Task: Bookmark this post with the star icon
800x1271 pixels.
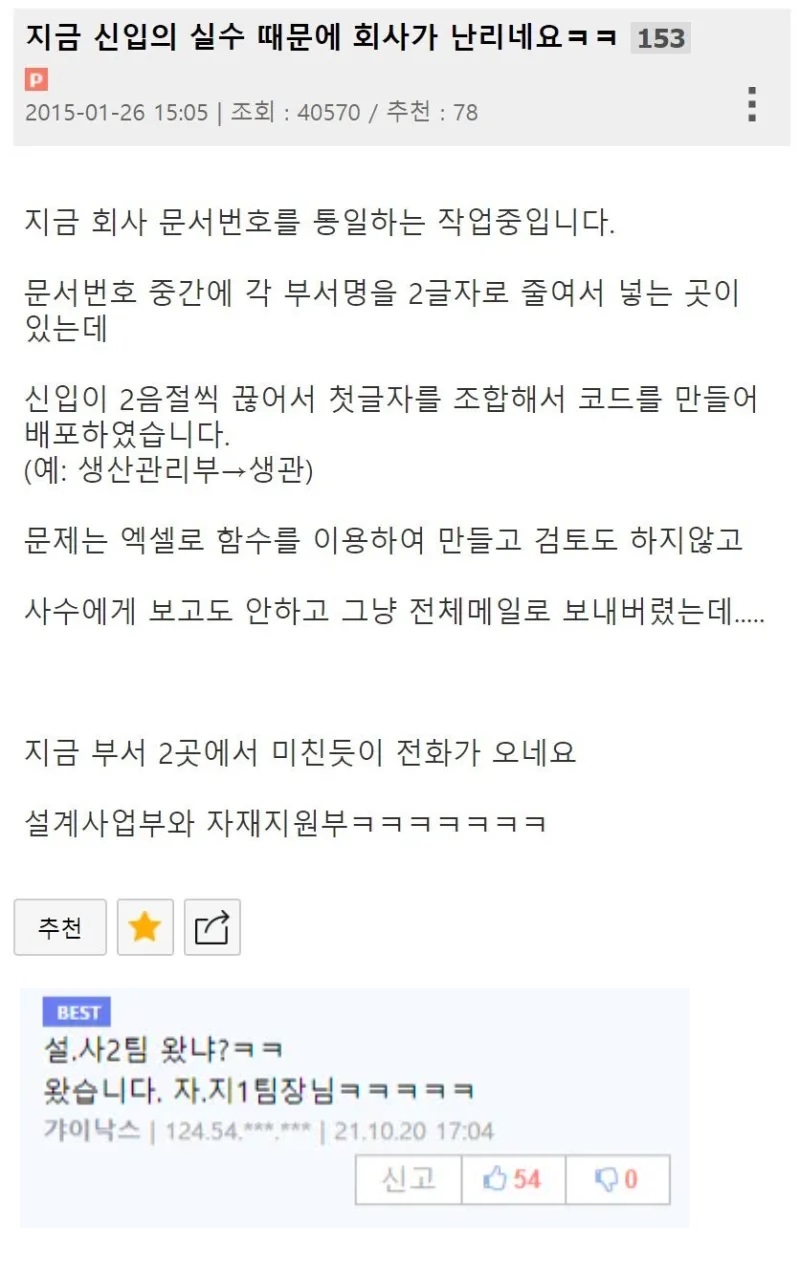Action: (145, 928)
